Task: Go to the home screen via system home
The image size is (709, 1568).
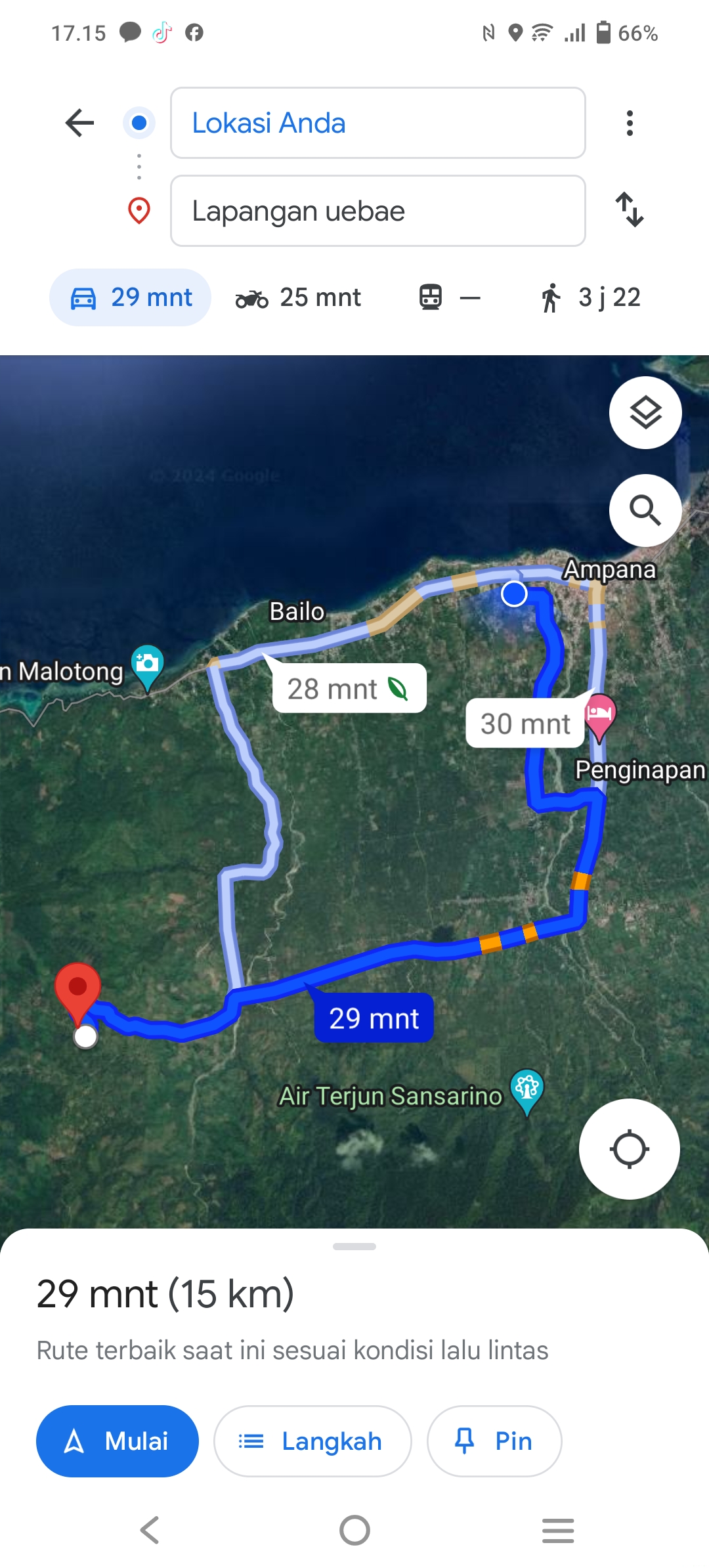Action: [354, 1531]
